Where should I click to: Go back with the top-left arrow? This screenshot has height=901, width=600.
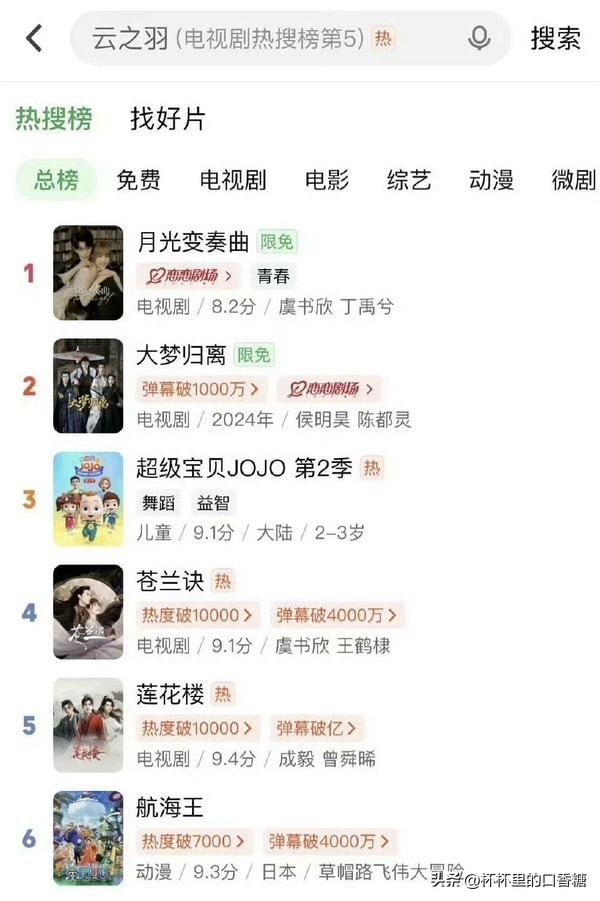[x=34, y=39]
